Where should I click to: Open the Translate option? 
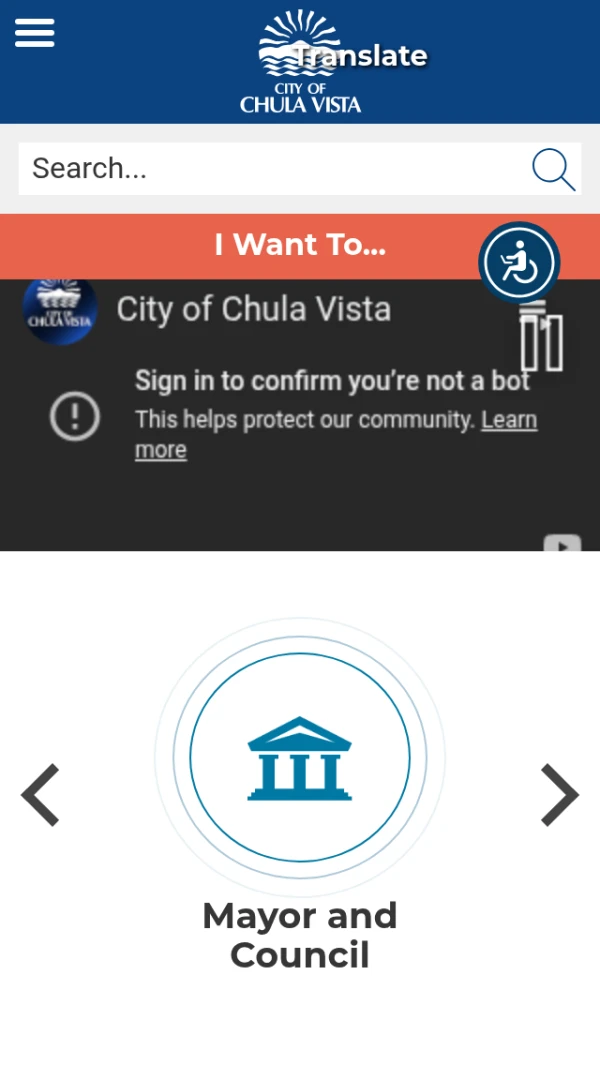coord(360,56)
